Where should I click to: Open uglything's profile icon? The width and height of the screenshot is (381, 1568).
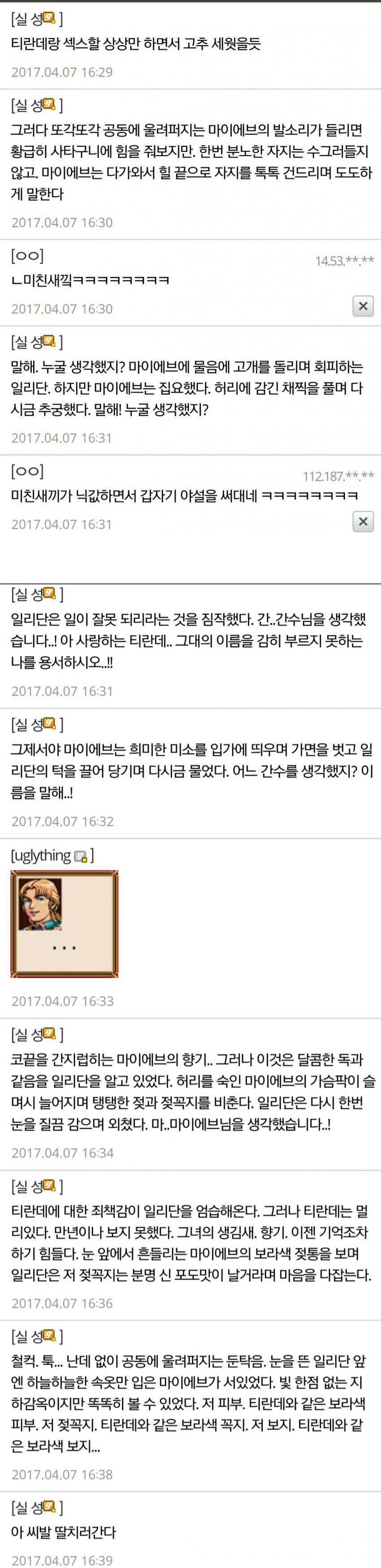click(81, 857)
